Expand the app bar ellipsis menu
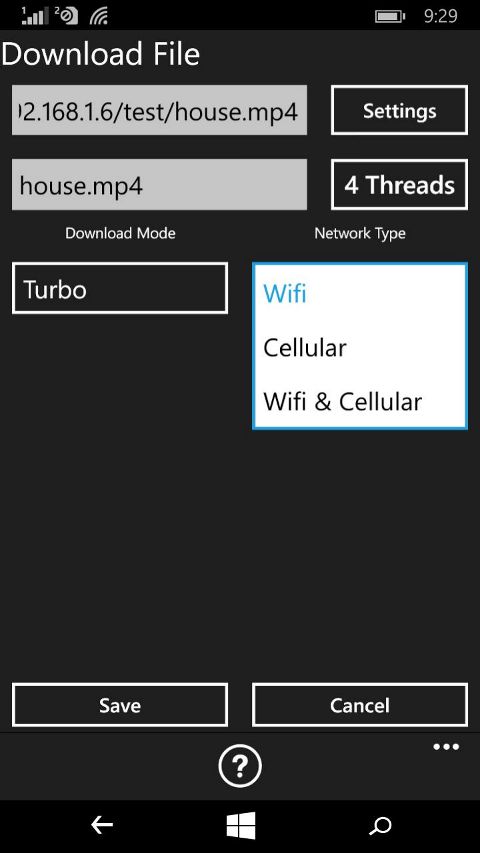 tap(446, 747)
